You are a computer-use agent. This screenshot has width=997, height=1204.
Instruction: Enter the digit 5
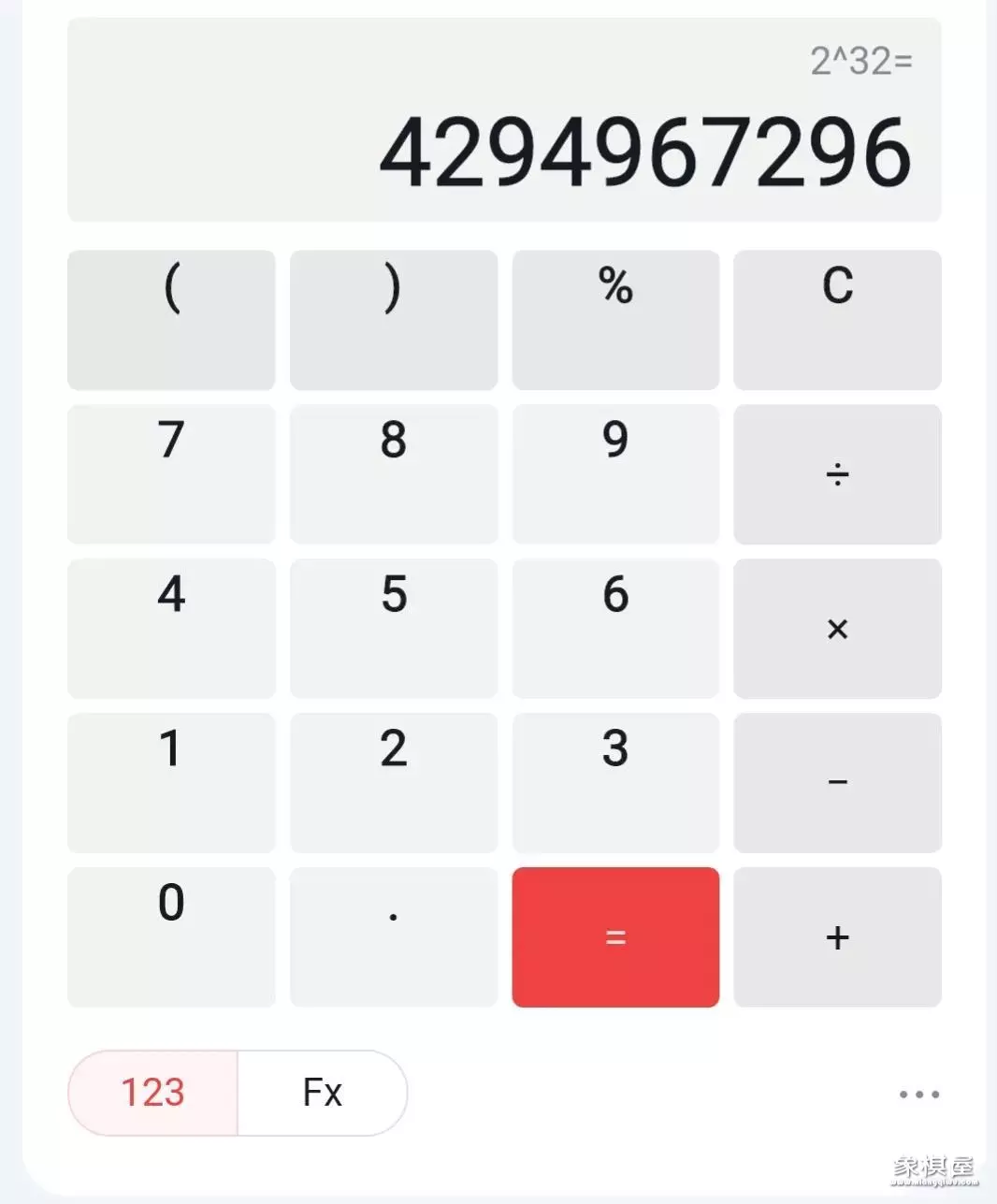point(393,628)
